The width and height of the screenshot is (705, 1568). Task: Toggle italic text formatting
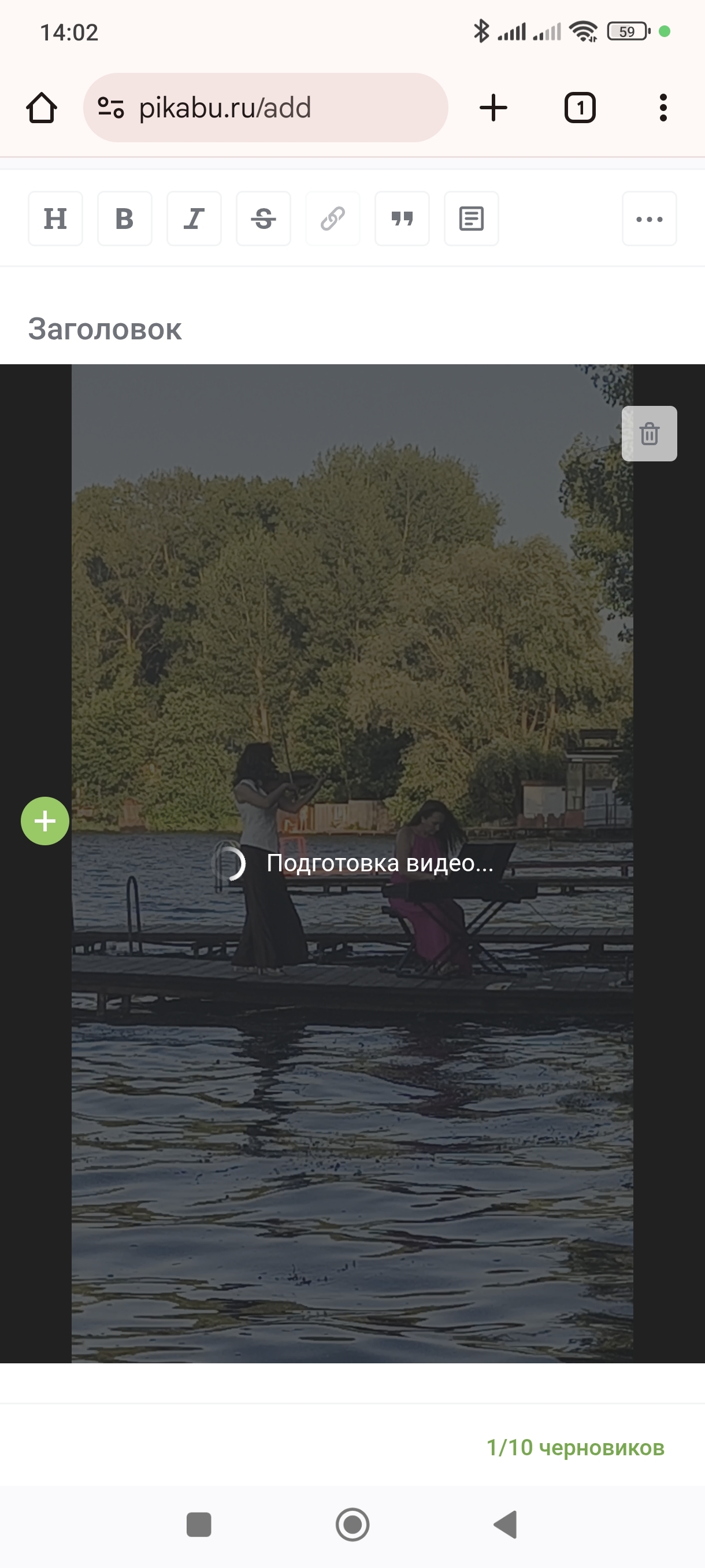click(194, 219)
